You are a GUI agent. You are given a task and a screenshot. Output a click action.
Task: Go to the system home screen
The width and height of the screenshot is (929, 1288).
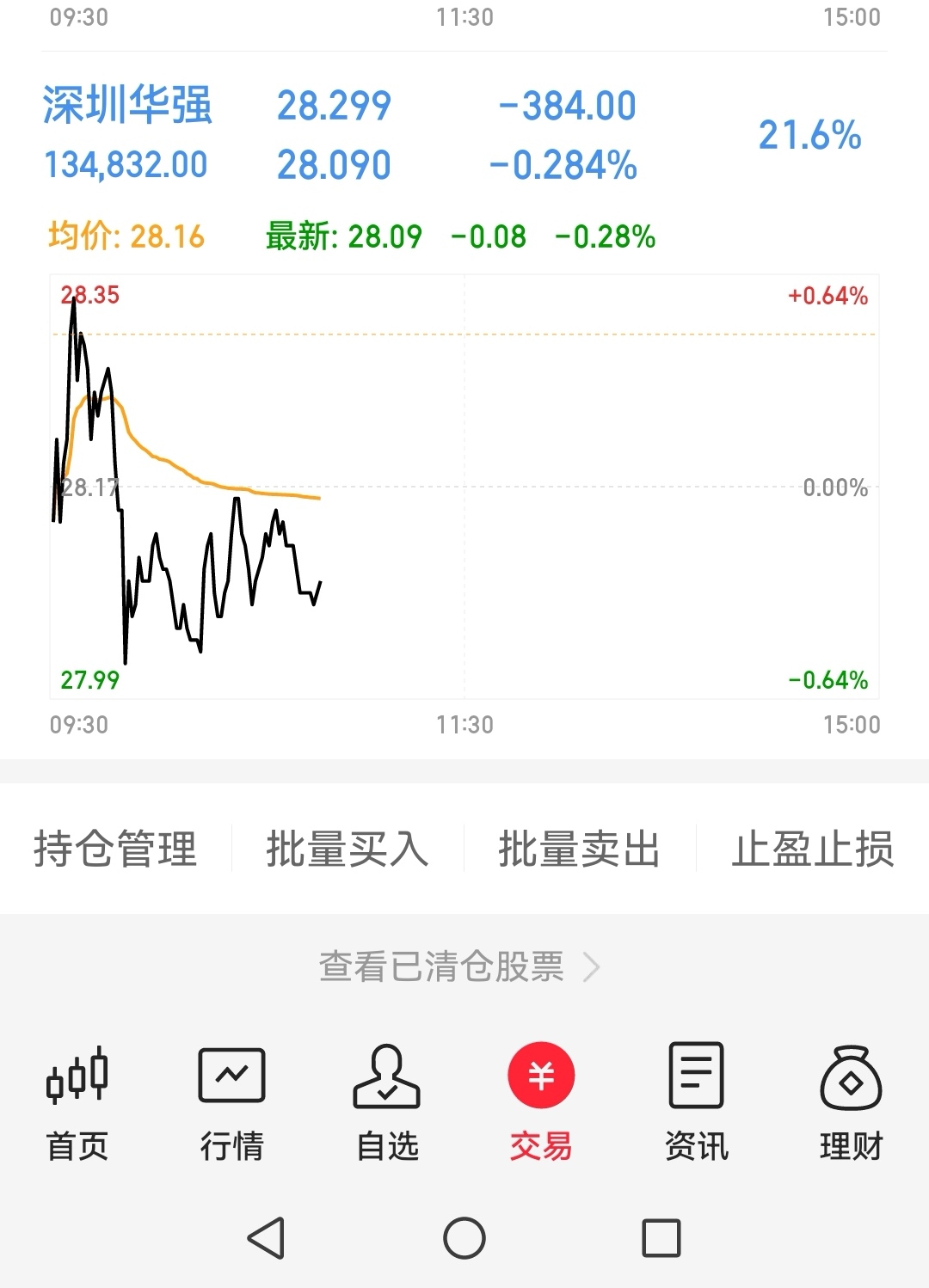(464, 1238)
